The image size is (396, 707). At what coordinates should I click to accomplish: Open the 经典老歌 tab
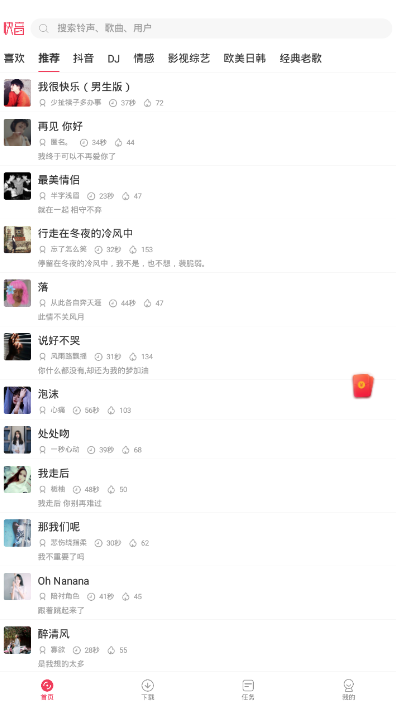point(300,58)
